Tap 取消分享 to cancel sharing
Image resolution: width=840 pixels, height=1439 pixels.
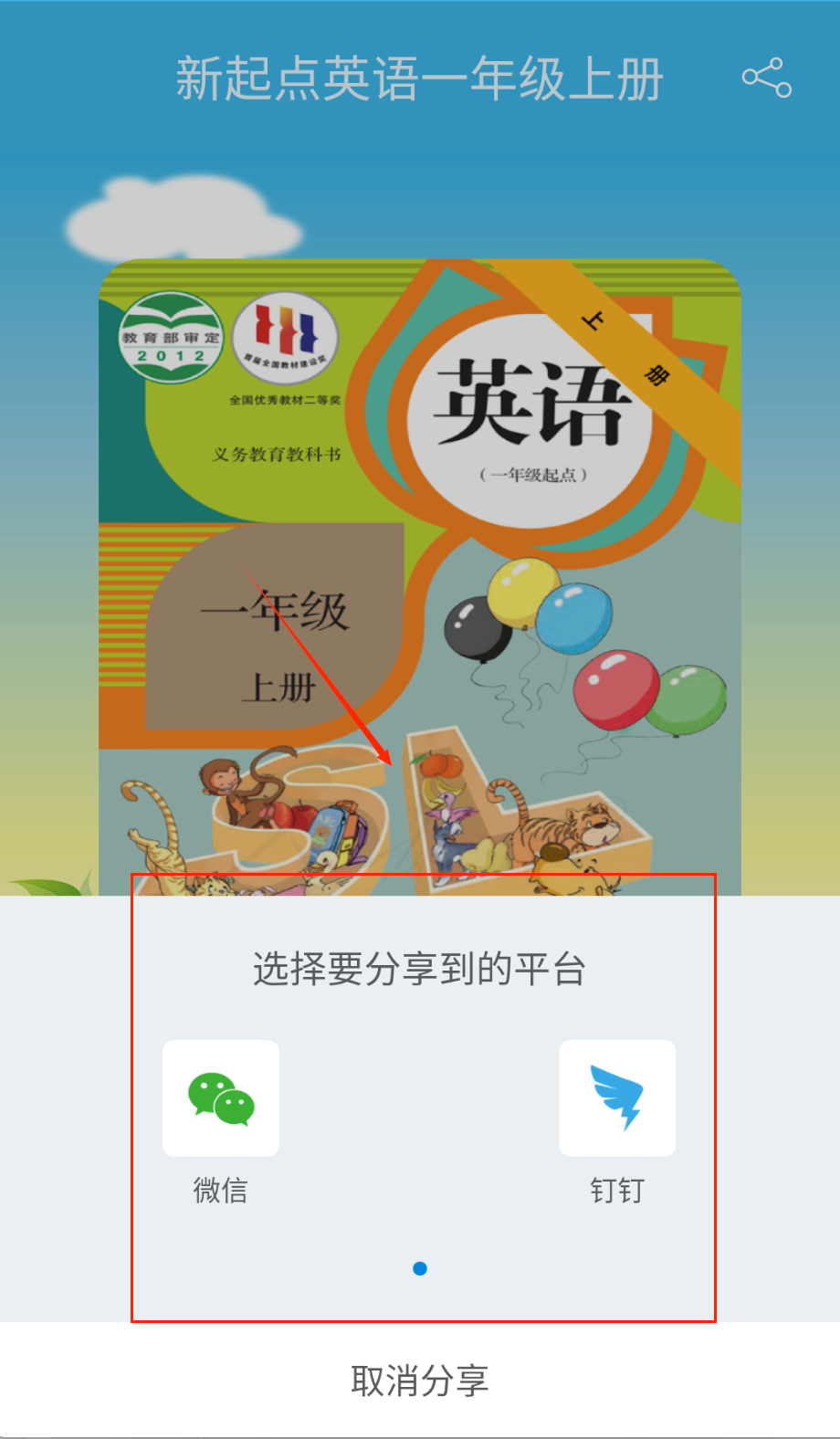coord(420,1381)
